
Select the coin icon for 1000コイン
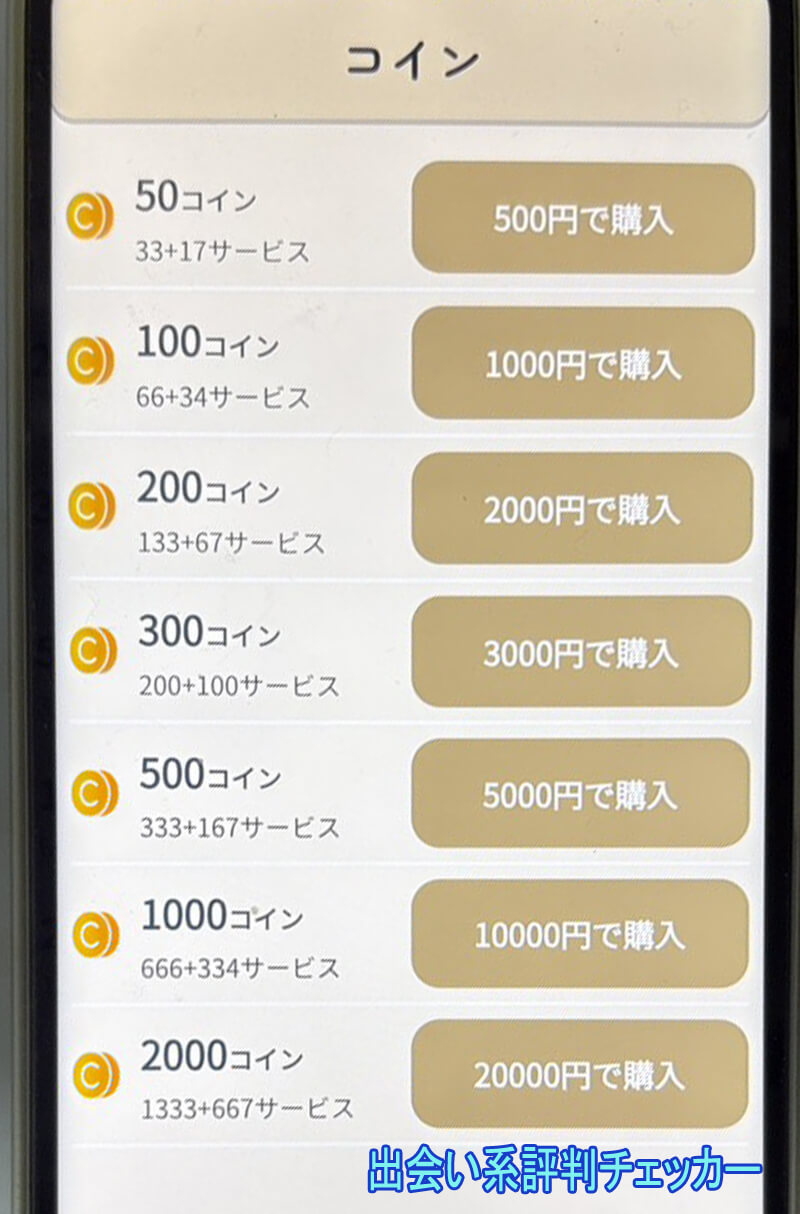tap(95, 935)
